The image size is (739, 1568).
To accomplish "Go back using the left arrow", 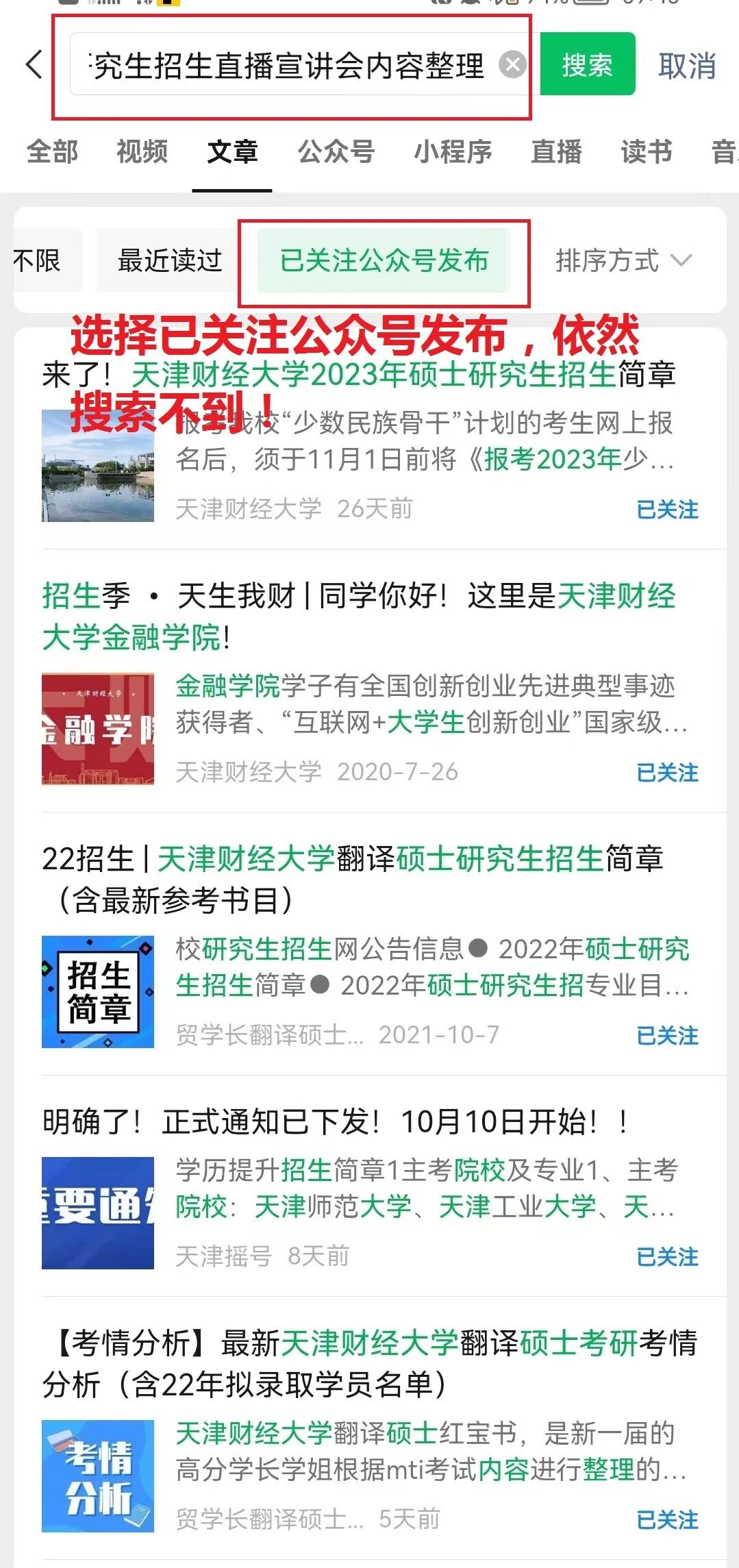I will (x=34, y=66).
